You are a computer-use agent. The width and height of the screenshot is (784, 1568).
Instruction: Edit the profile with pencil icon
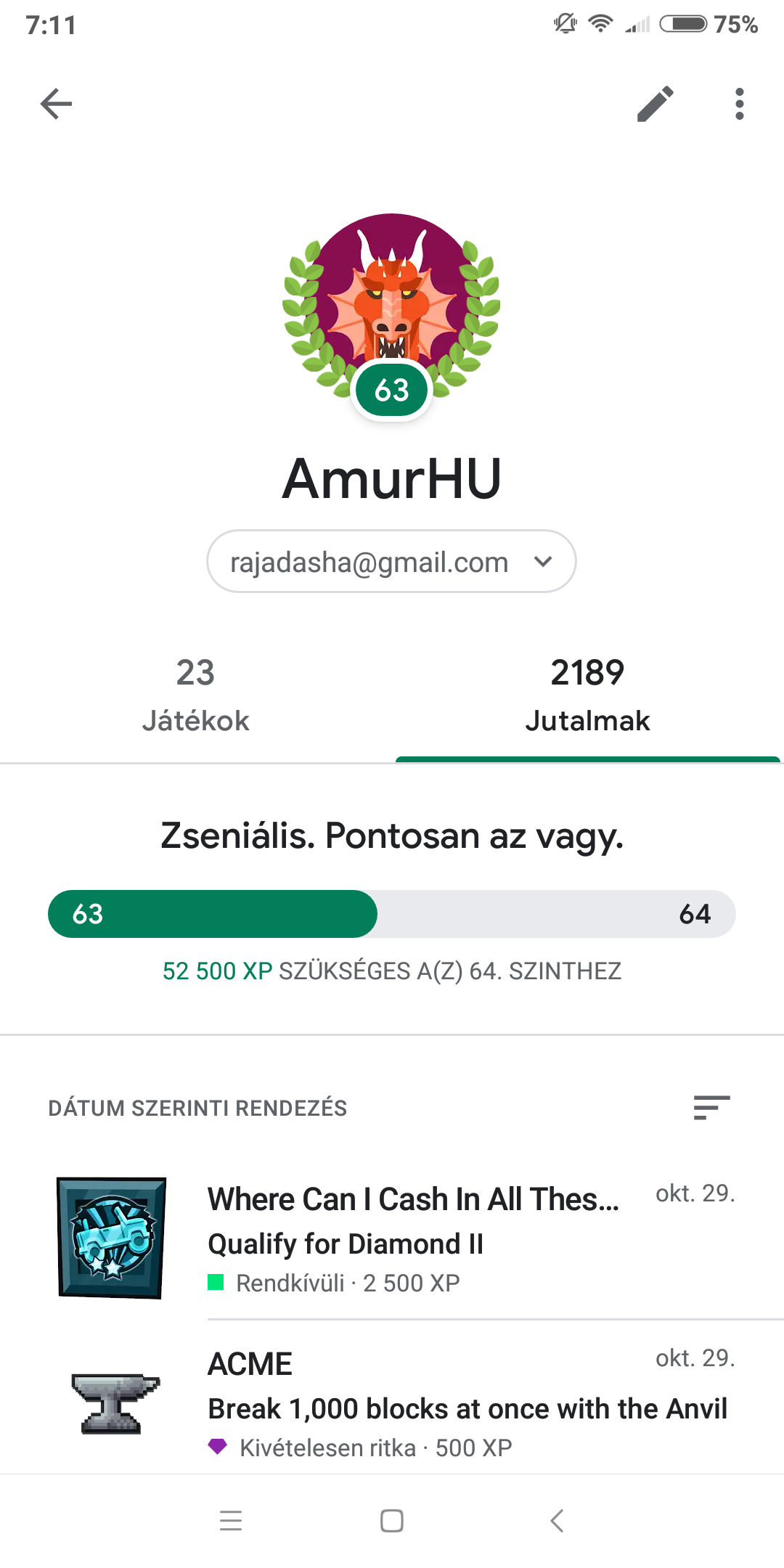tap(655, 104)
